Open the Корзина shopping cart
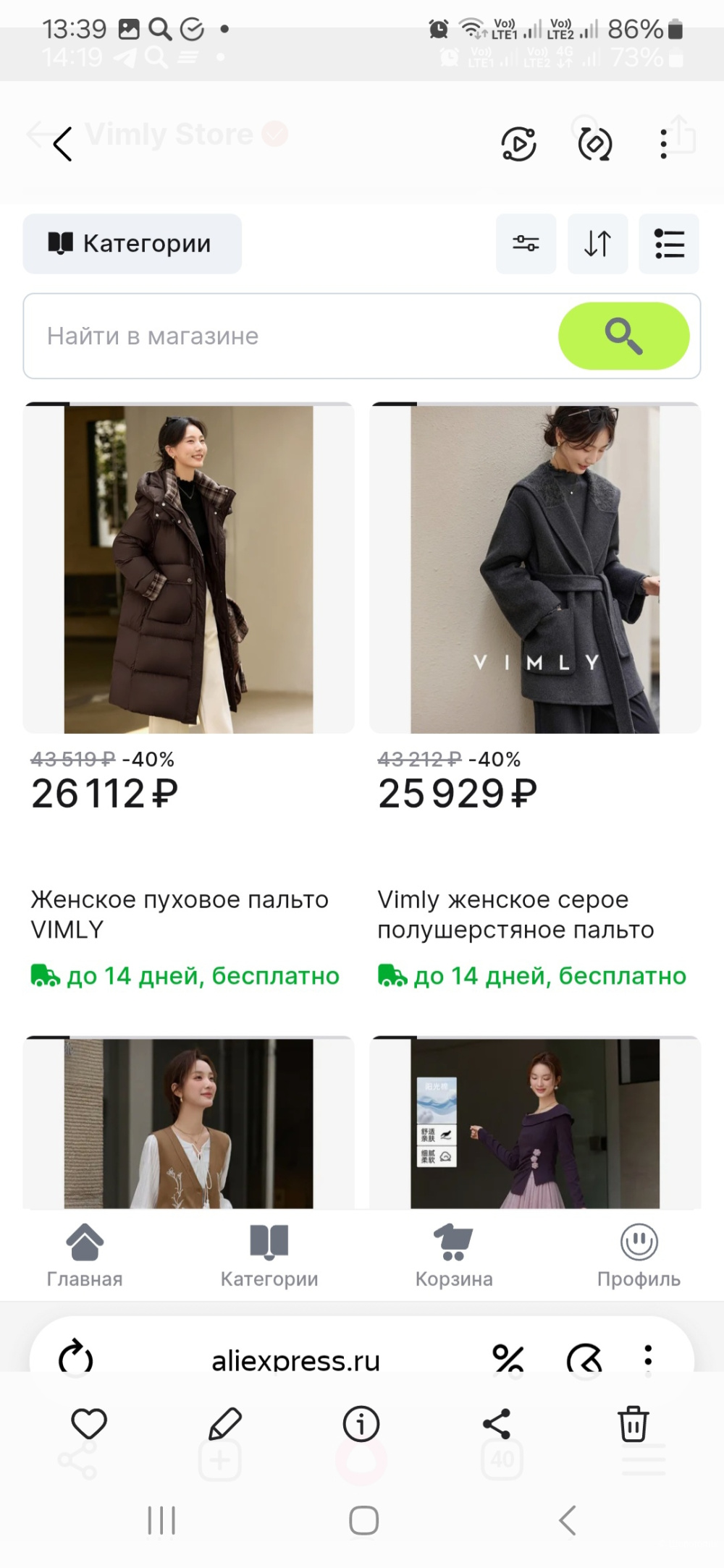This screenshot has height=1568, width=724. [453, 1252]
